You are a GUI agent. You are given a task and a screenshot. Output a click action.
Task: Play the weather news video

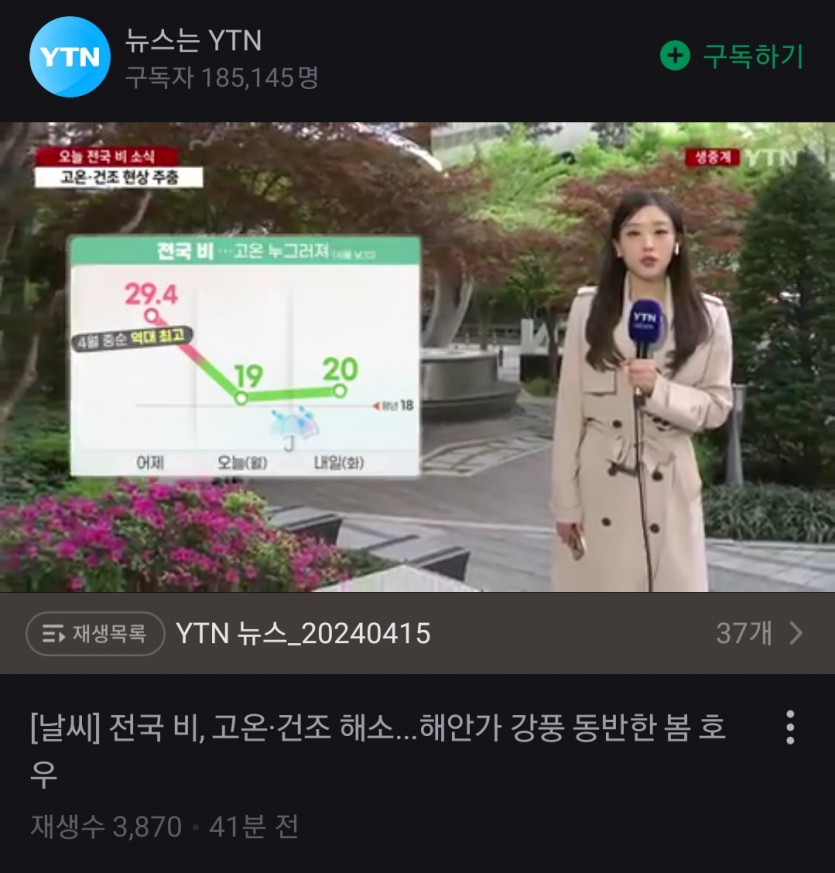(x=417, y=357)
